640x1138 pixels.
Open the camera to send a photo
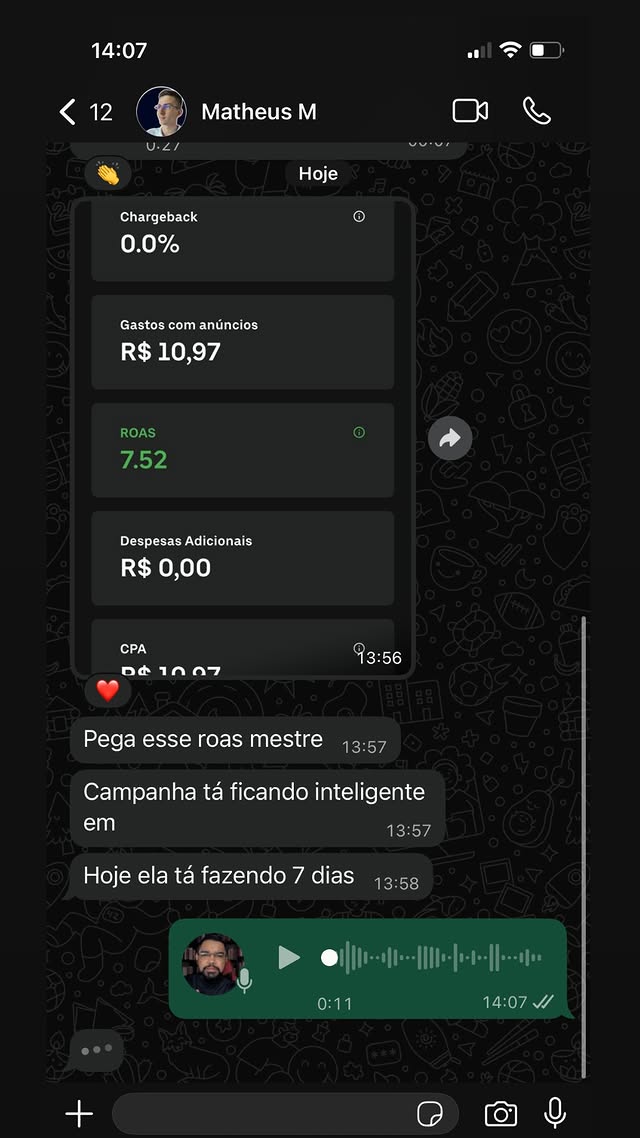click(x=500, y=1113)
